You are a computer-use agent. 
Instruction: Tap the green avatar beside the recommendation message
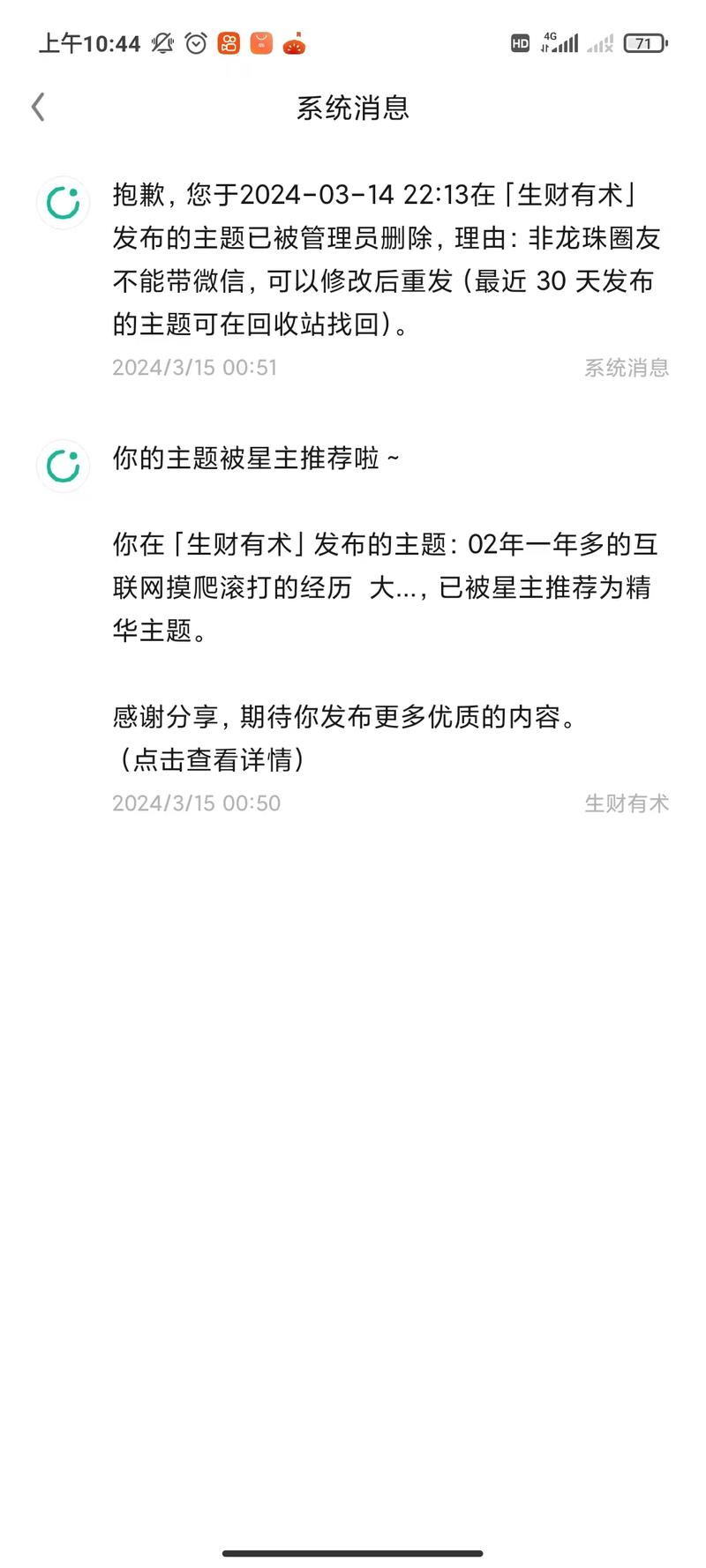point(63,466)
